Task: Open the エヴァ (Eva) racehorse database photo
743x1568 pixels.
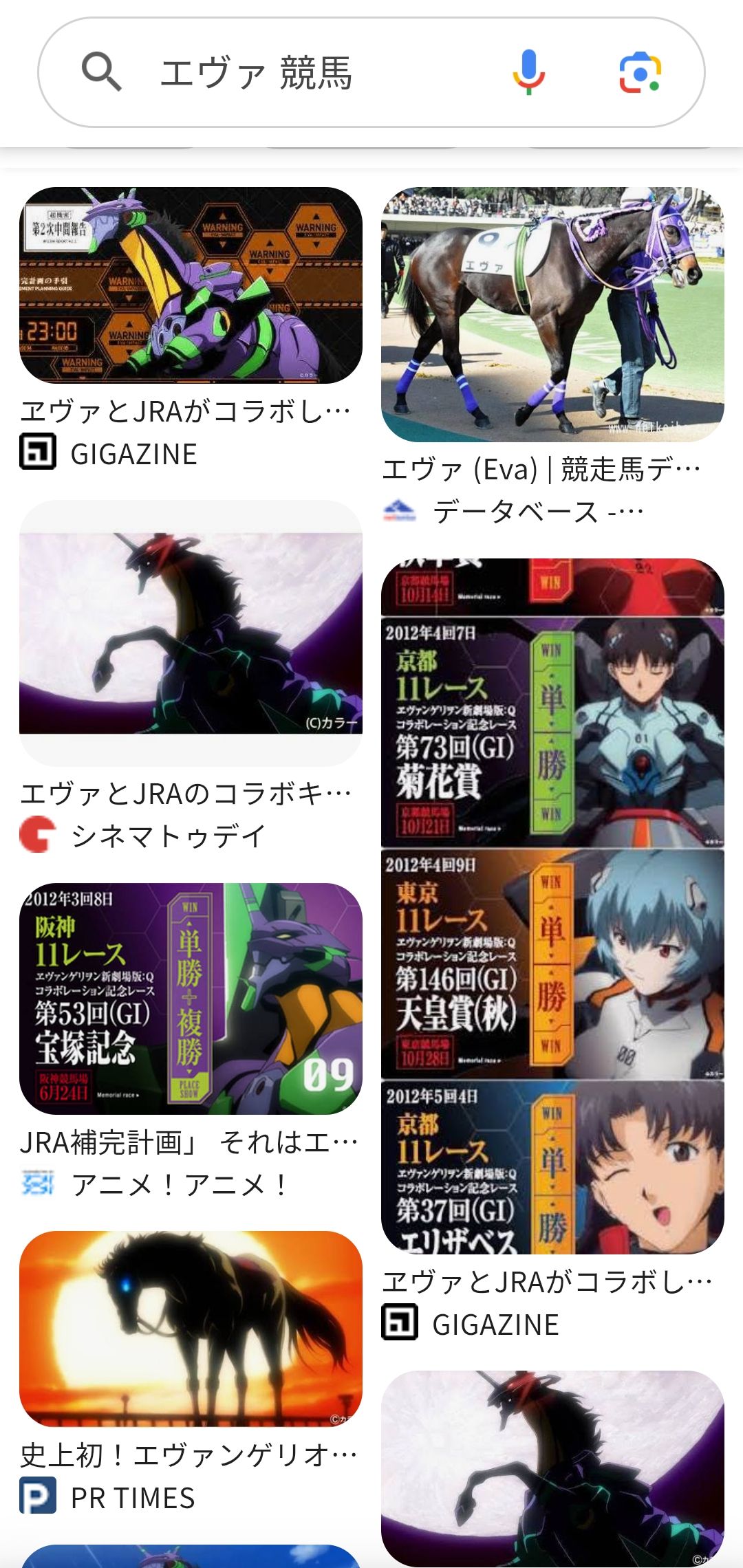Action: [552, 315]
